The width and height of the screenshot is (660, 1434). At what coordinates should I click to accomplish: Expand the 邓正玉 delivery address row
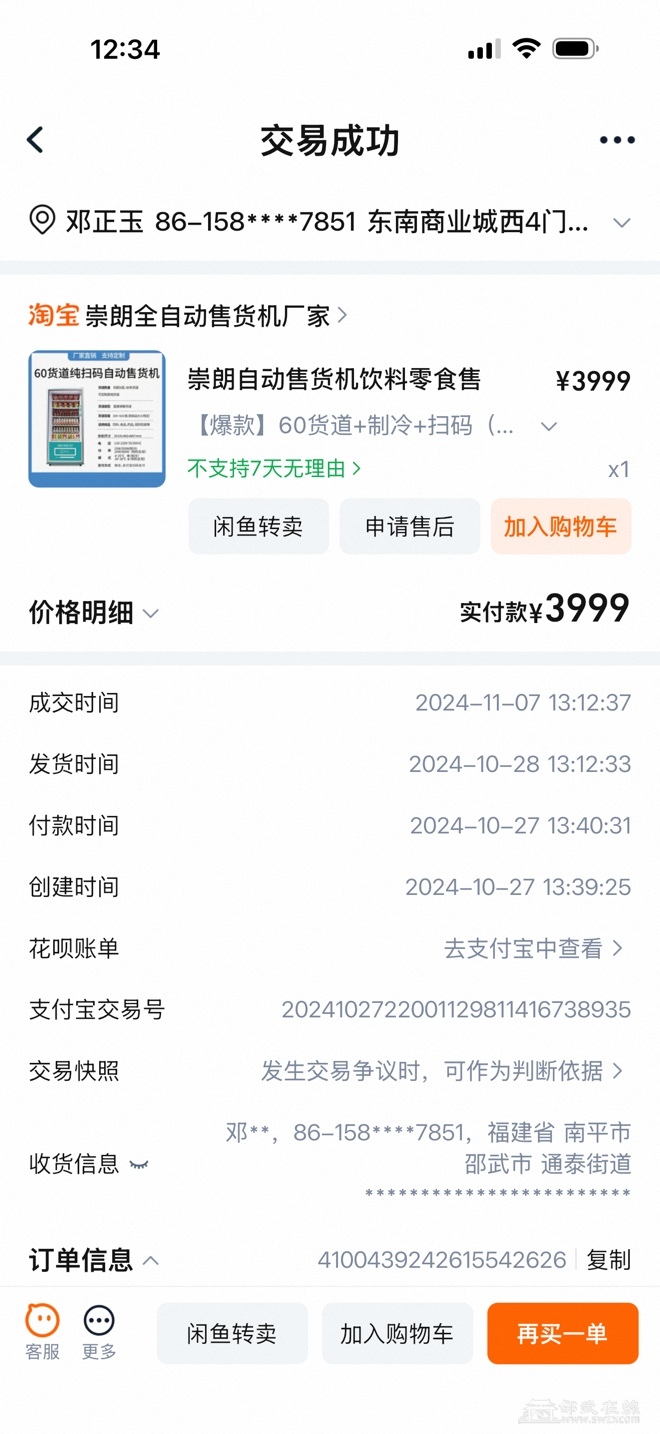(621, 222)
